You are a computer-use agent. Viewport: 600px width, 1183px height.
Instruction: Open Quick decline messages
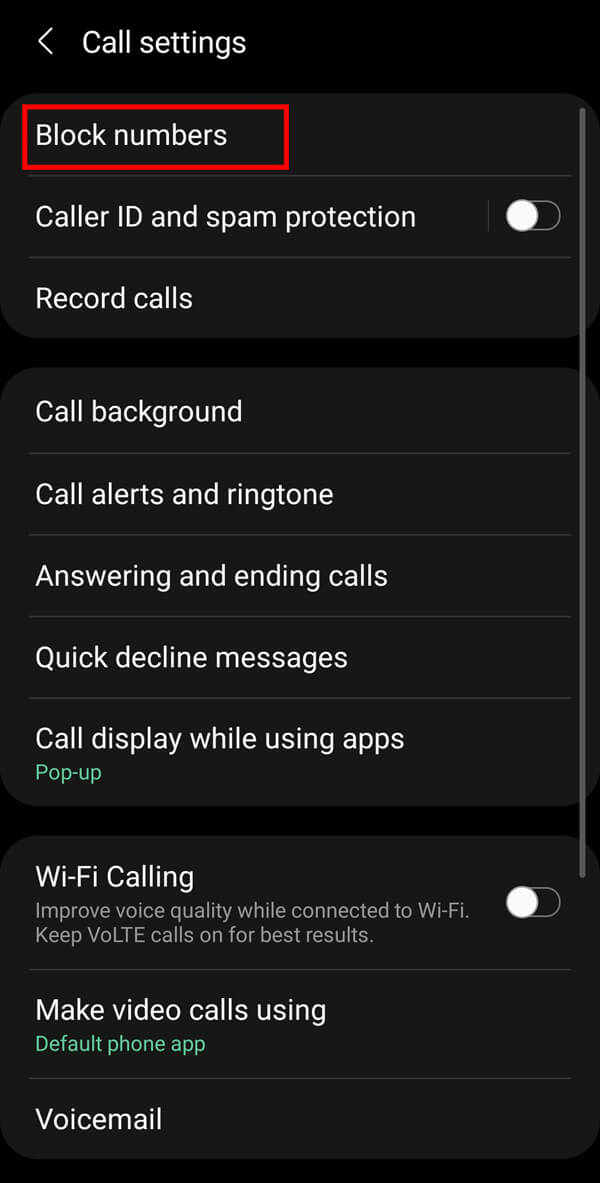click(x=191, y=658)
